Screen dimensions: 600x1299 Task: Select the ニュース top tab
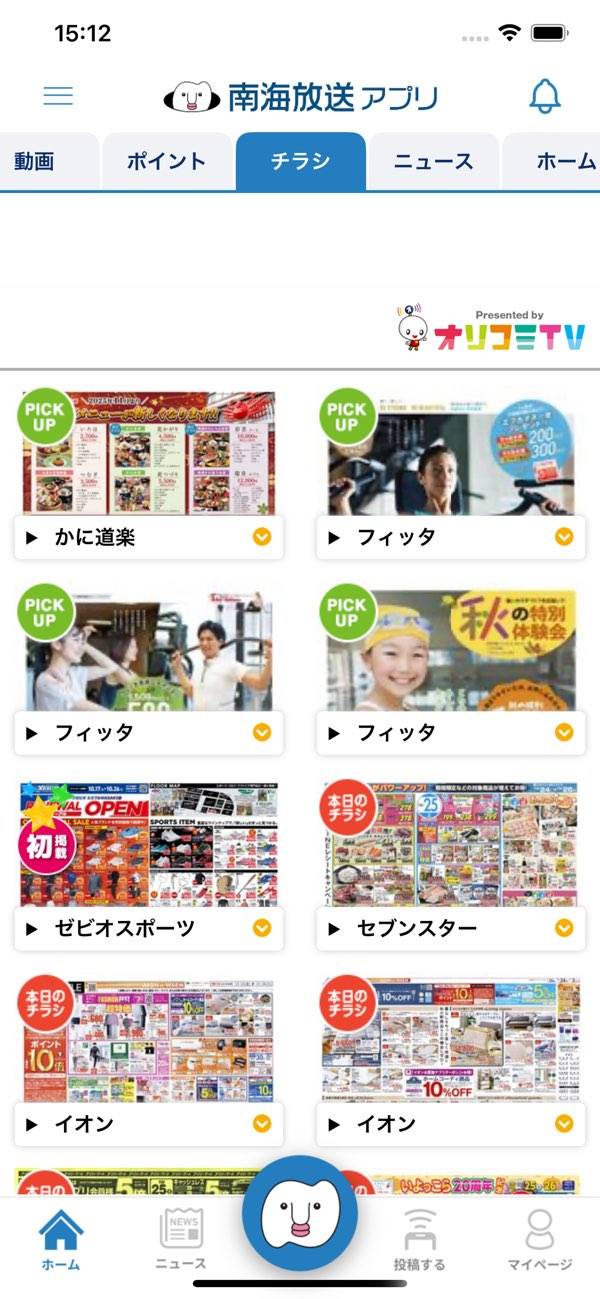(x=433, y=161)
